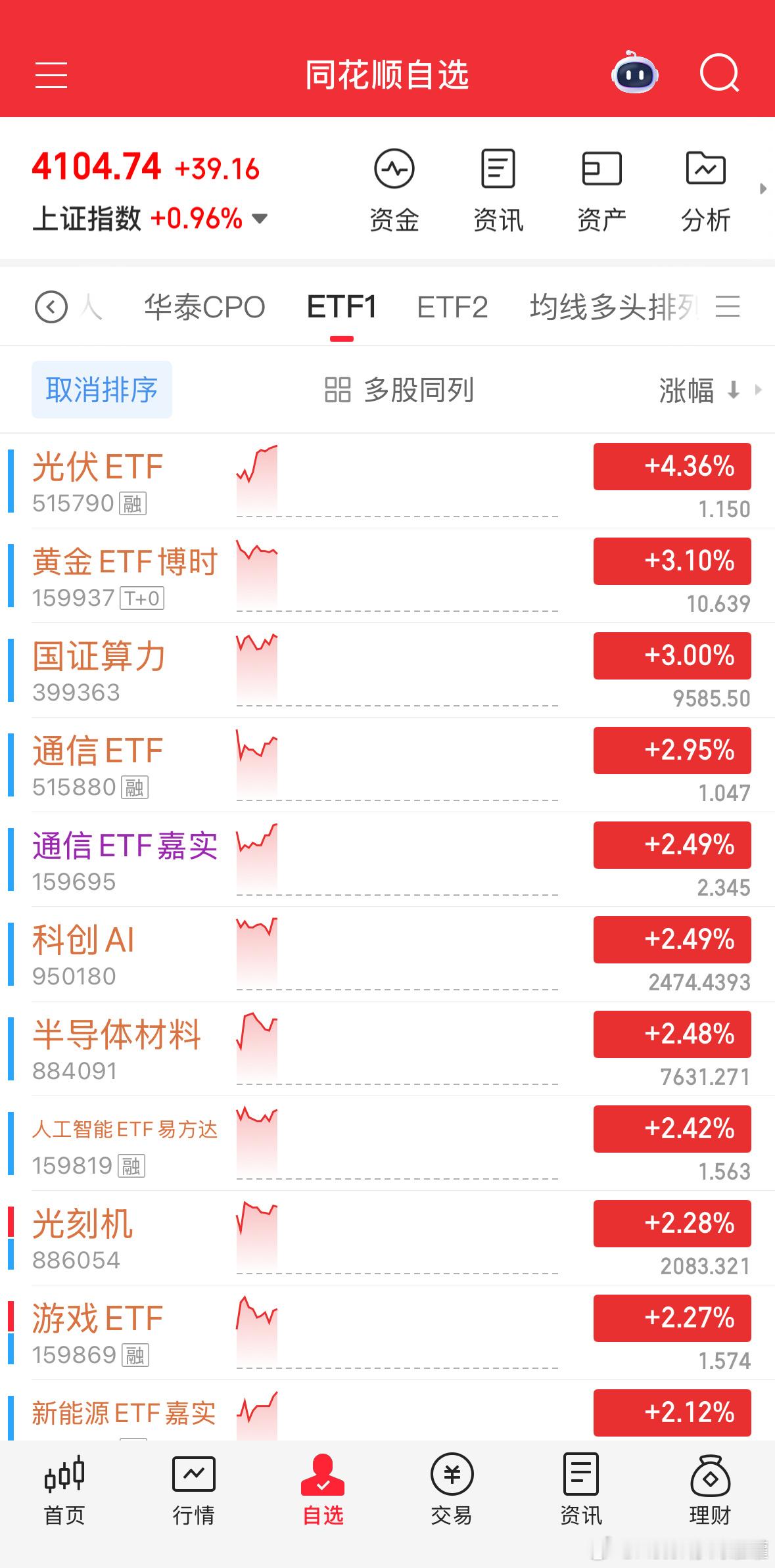The height and width of the screenshot is (1568, 775).
Task: Open the tab list menu beside 均线多头排列
Action: pos(728,306)
